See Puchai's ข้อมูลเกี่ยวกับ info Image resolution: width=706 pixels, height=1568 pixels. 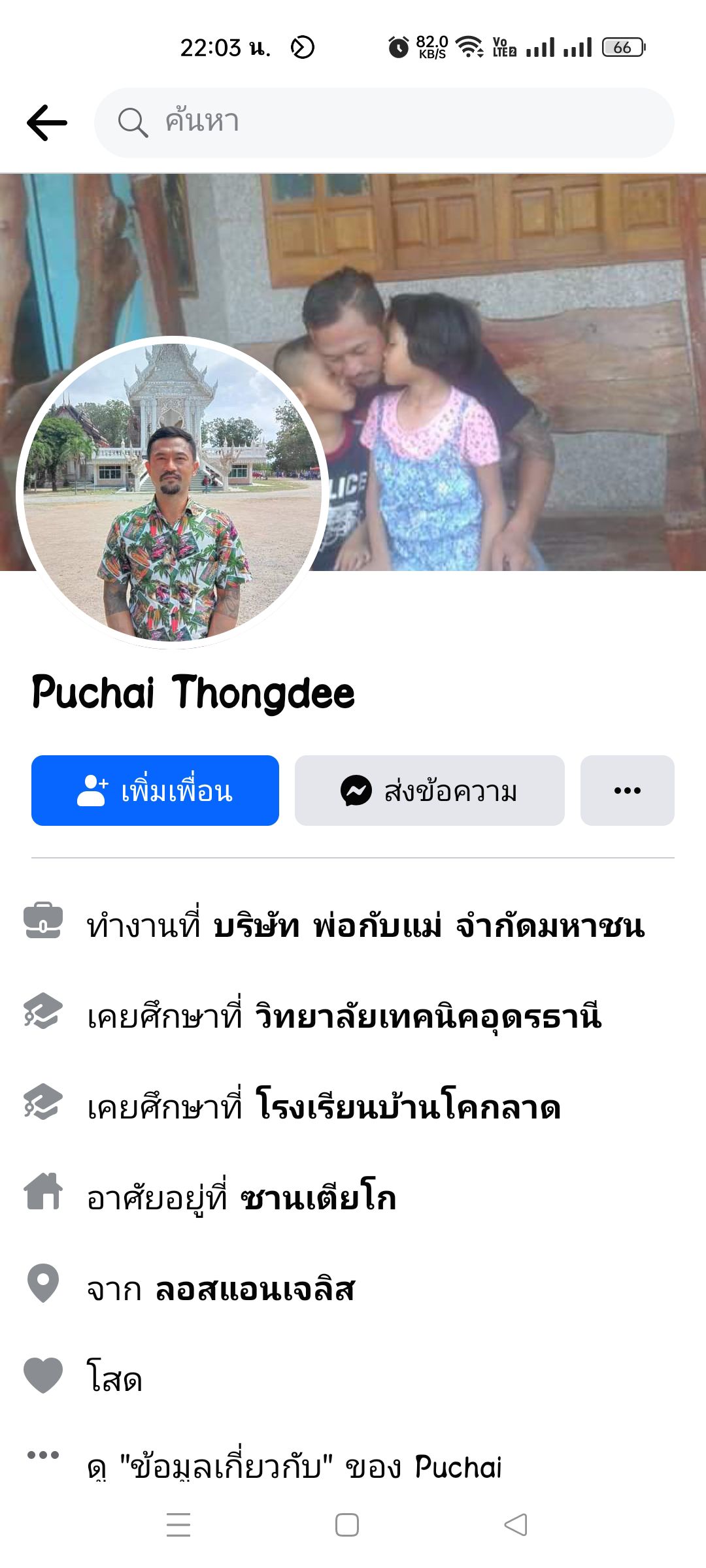(294, 1467)
